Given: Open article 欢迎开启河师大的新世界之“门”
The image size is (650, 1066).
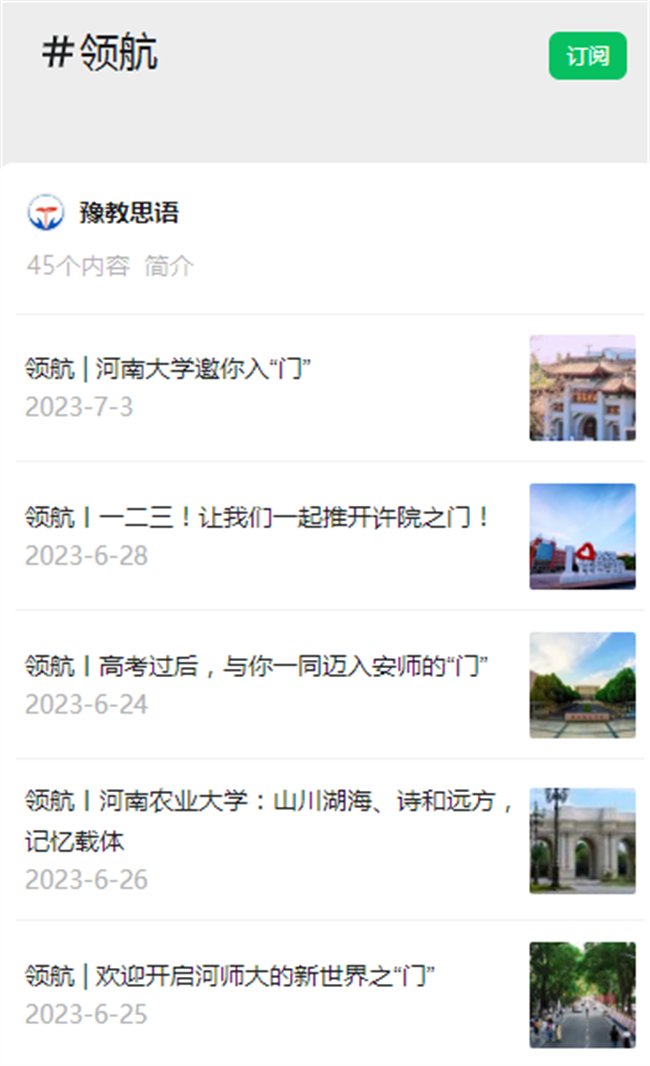Looking at the screenshot, I should point(230,976).
